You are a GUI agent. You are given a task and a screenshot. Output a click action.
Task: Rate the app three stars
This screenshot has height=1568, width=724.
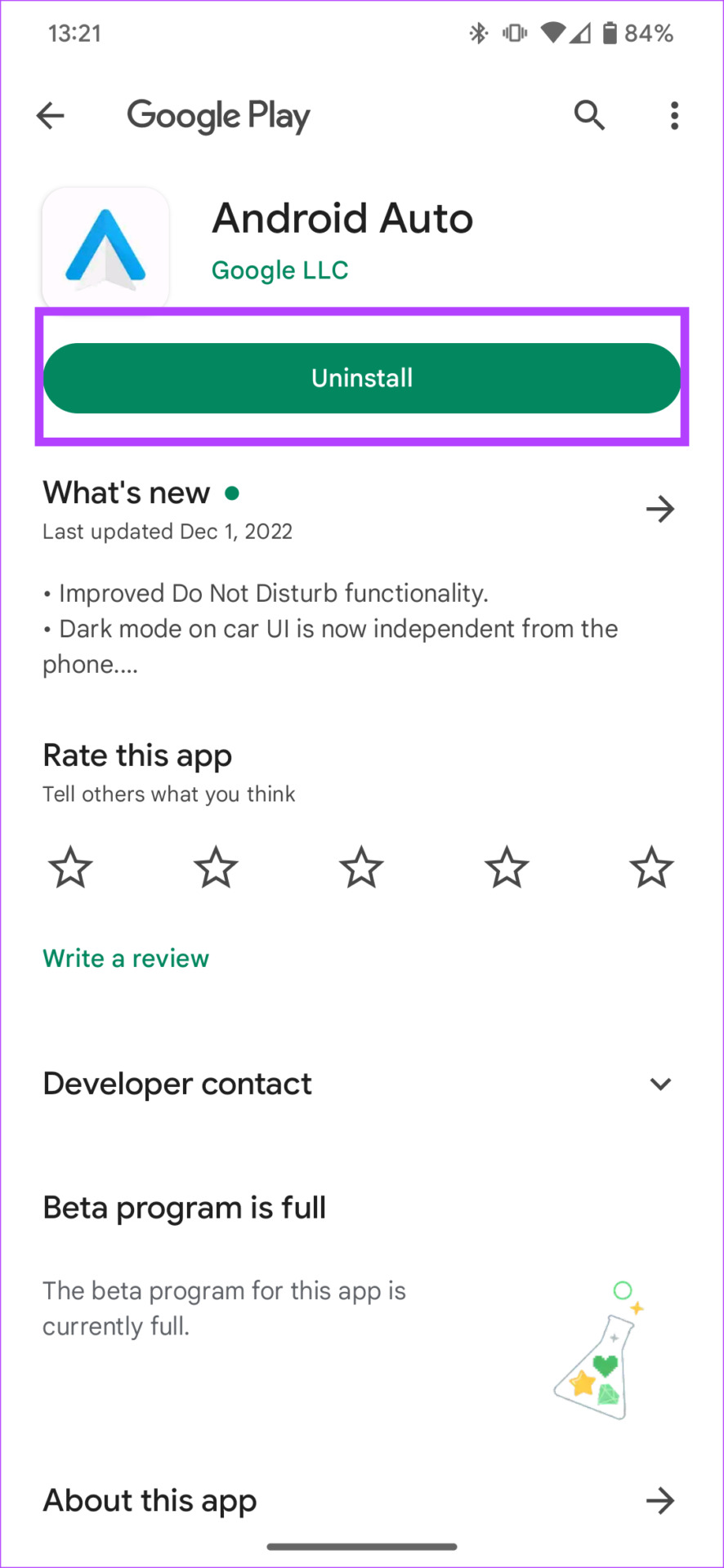[361, 867]
